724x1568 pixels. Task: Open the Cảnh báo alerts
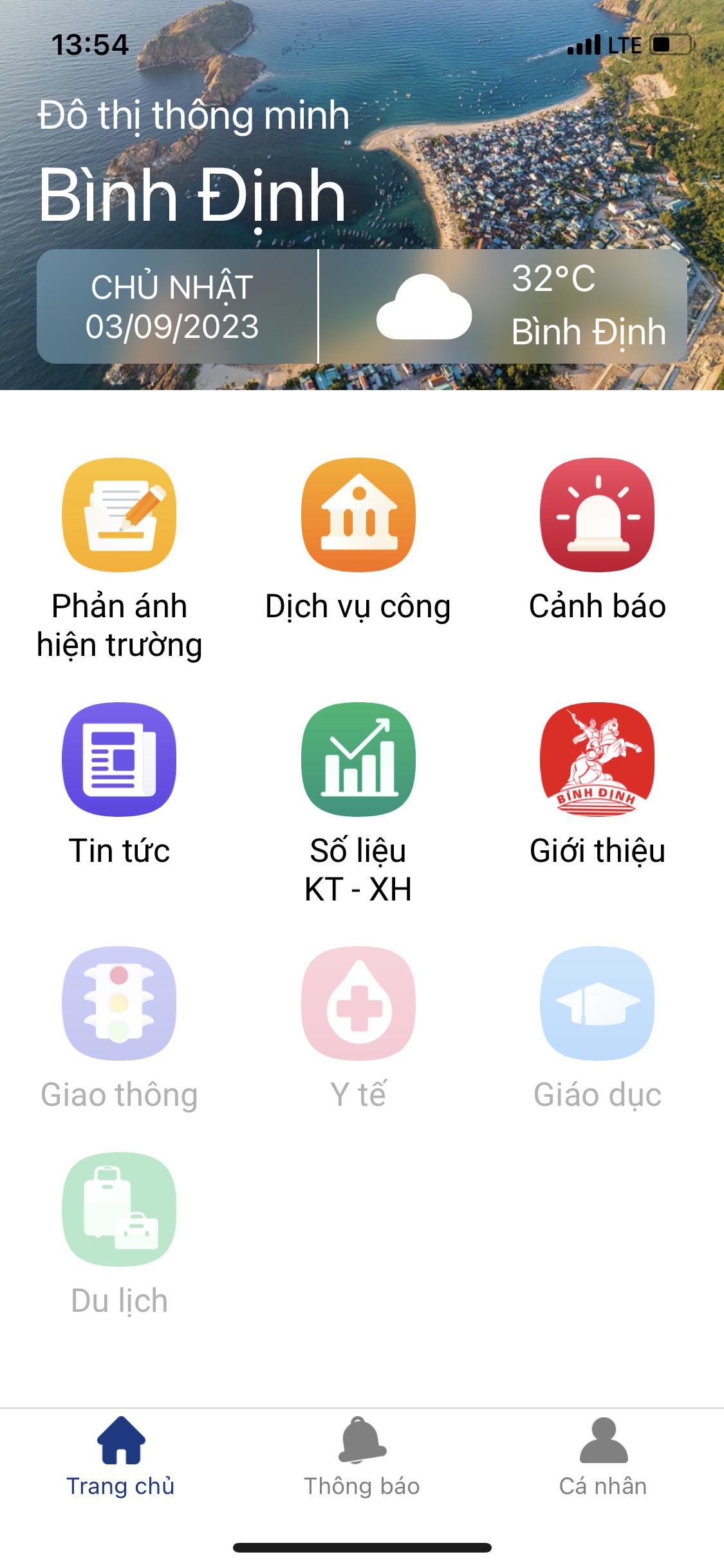(597, 515)
